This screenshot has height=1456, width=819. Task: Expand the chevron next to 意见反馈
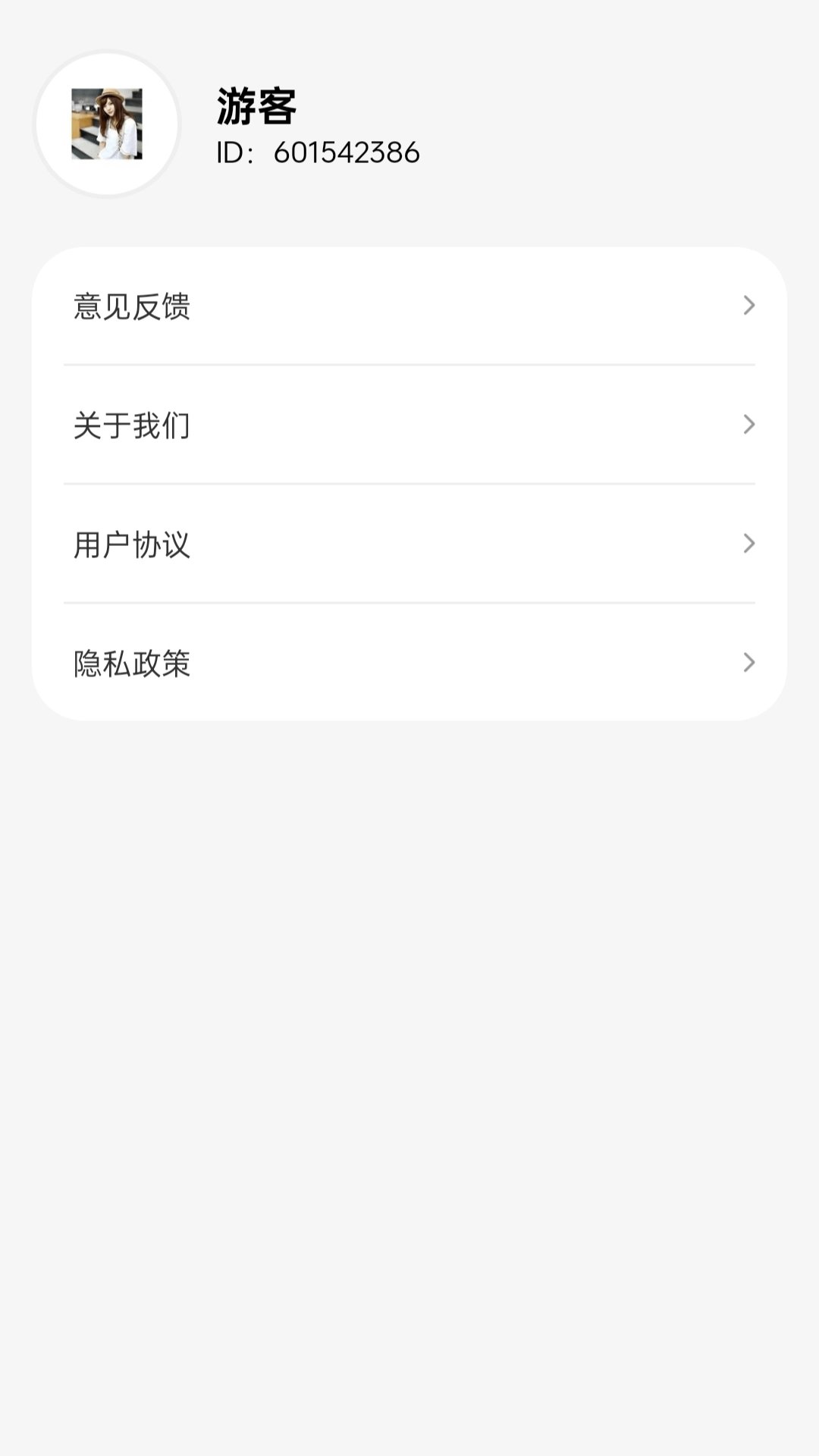click(749, 306)
